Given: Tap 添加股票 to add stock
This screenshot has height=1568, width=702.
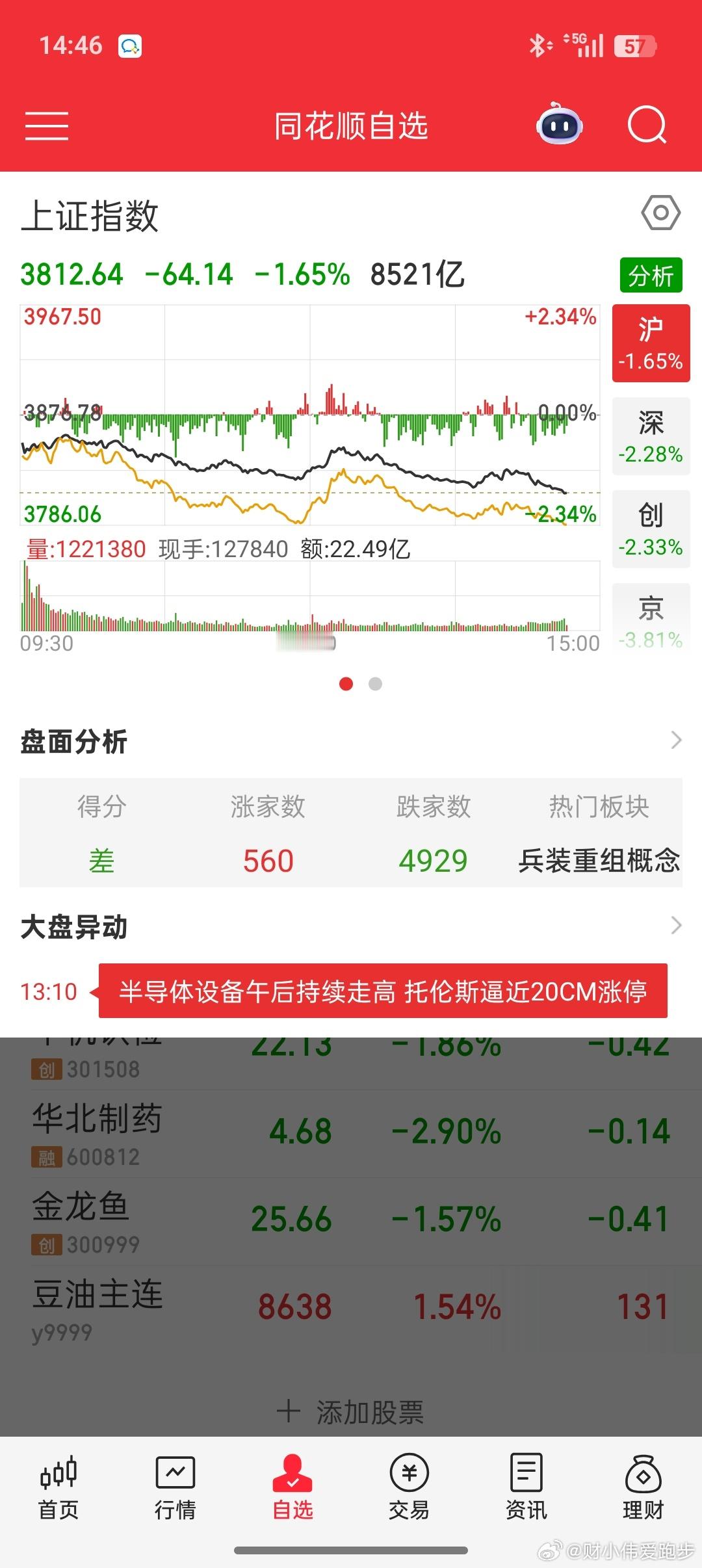Looking at the screenshot, I should [x=351, y=1412].
